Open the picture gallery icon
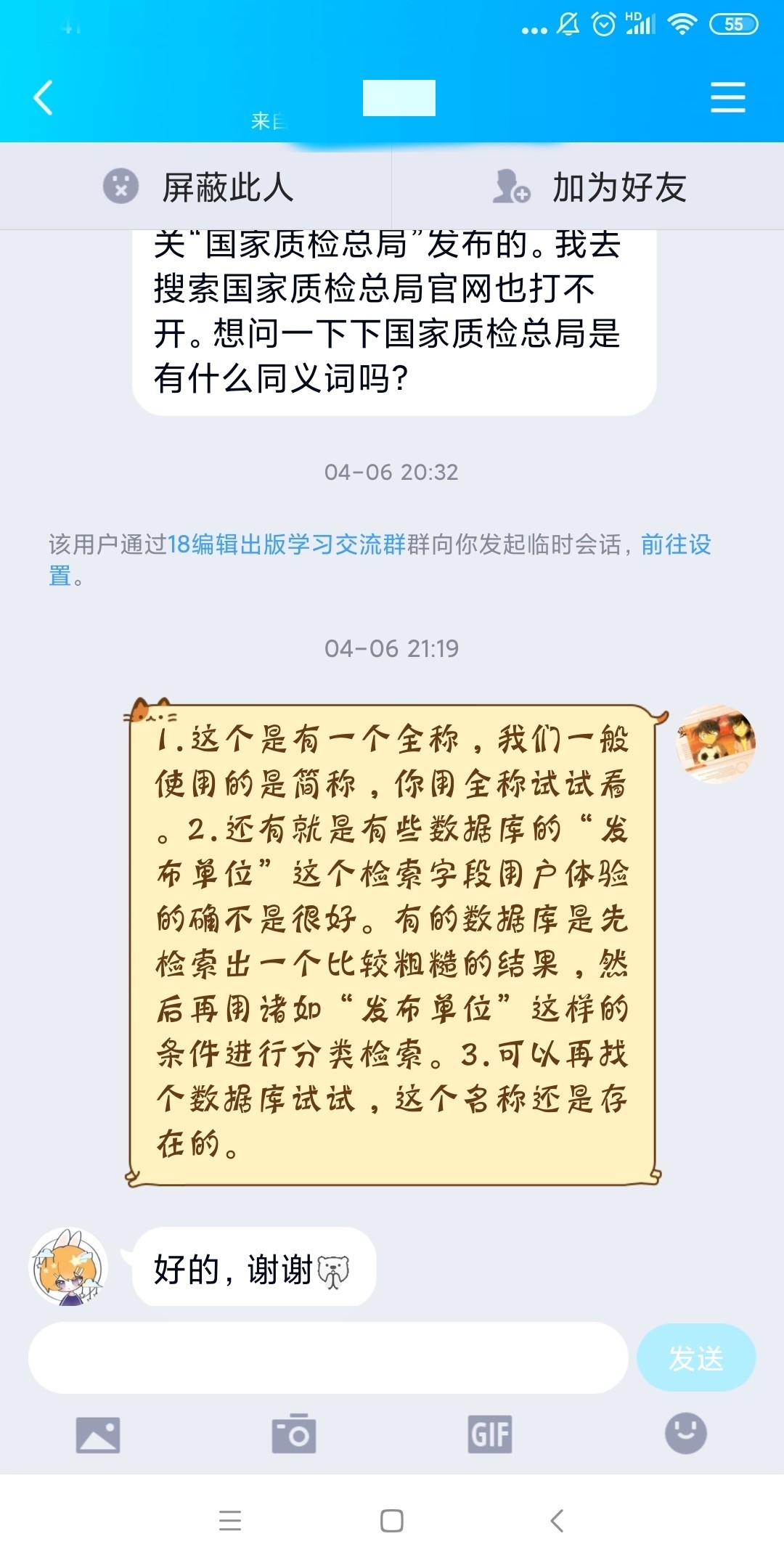The width and height of the screenshot is (784, 1568). tap(98, 1434)
